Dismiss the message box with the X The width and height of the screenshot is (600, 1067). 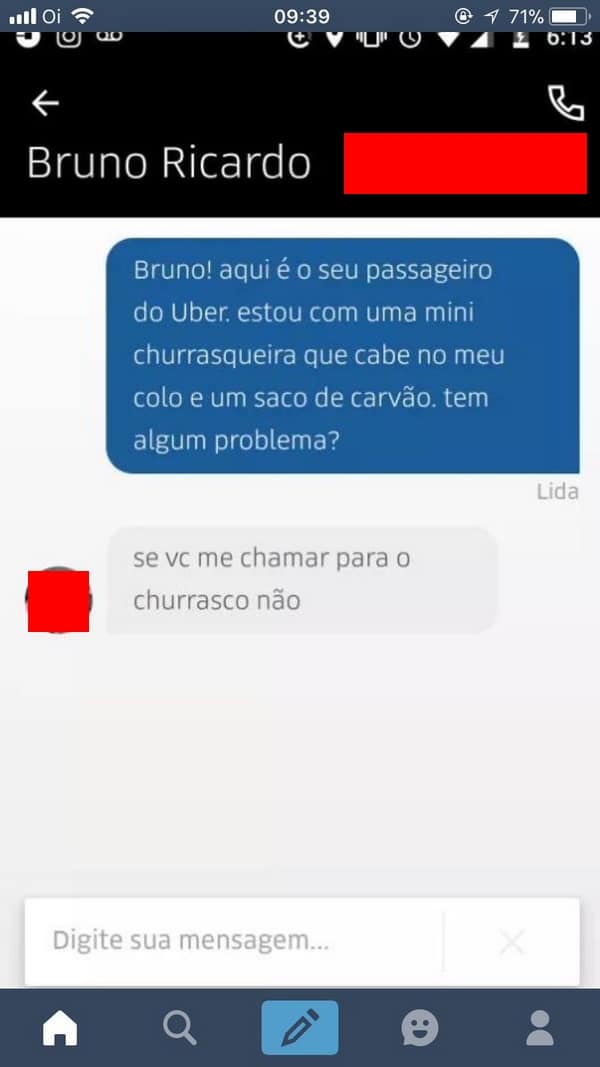pos(512,941)
